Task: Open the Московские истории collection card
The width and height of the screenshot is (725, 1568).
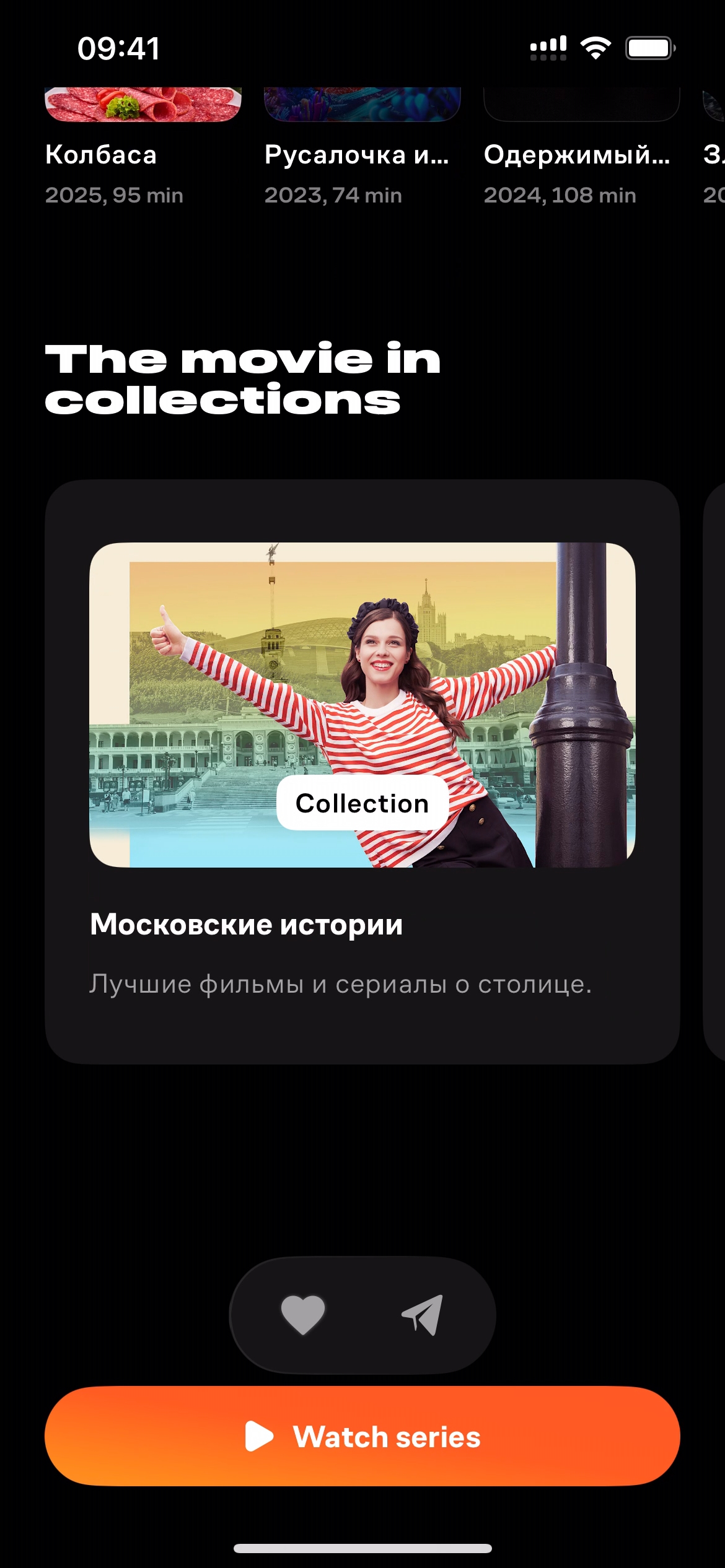Action: click(362, 771)
